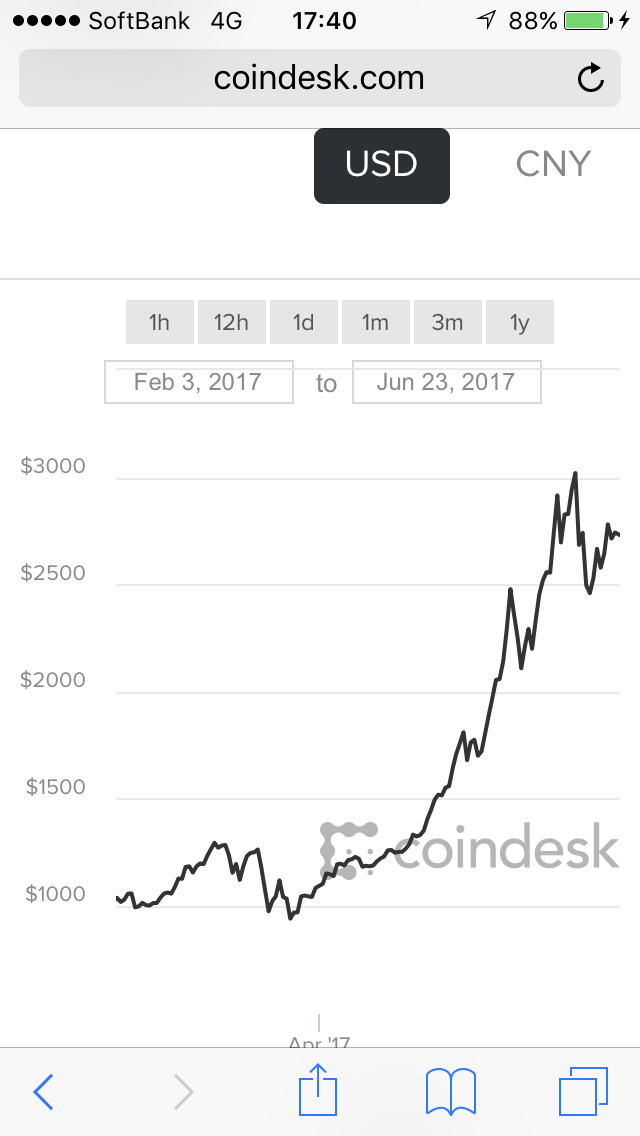The image size is (640, 1136).
Task: Set chart range to 1m
Action: point(375,322)
